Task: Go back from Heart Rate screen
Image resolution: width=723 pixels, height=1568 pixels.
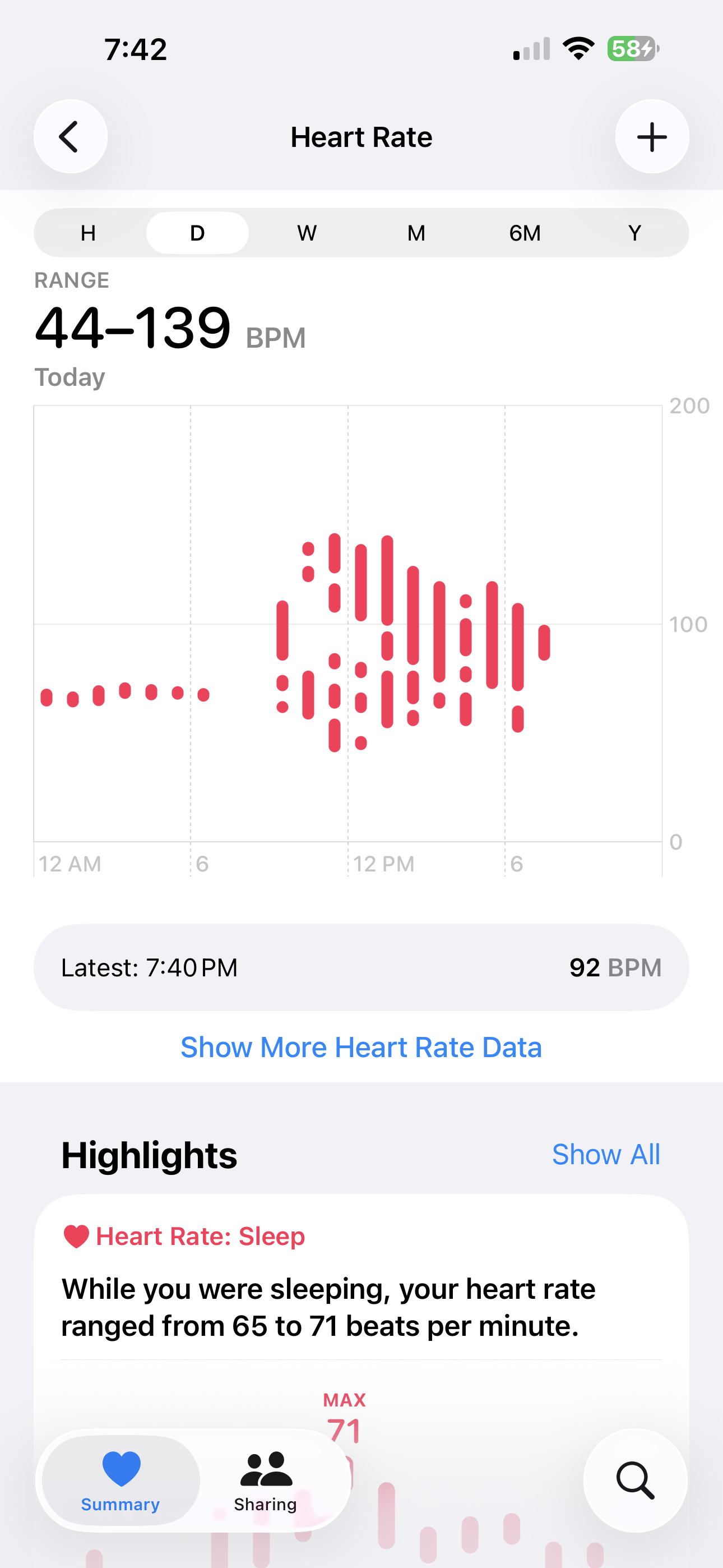Action: 71,136
